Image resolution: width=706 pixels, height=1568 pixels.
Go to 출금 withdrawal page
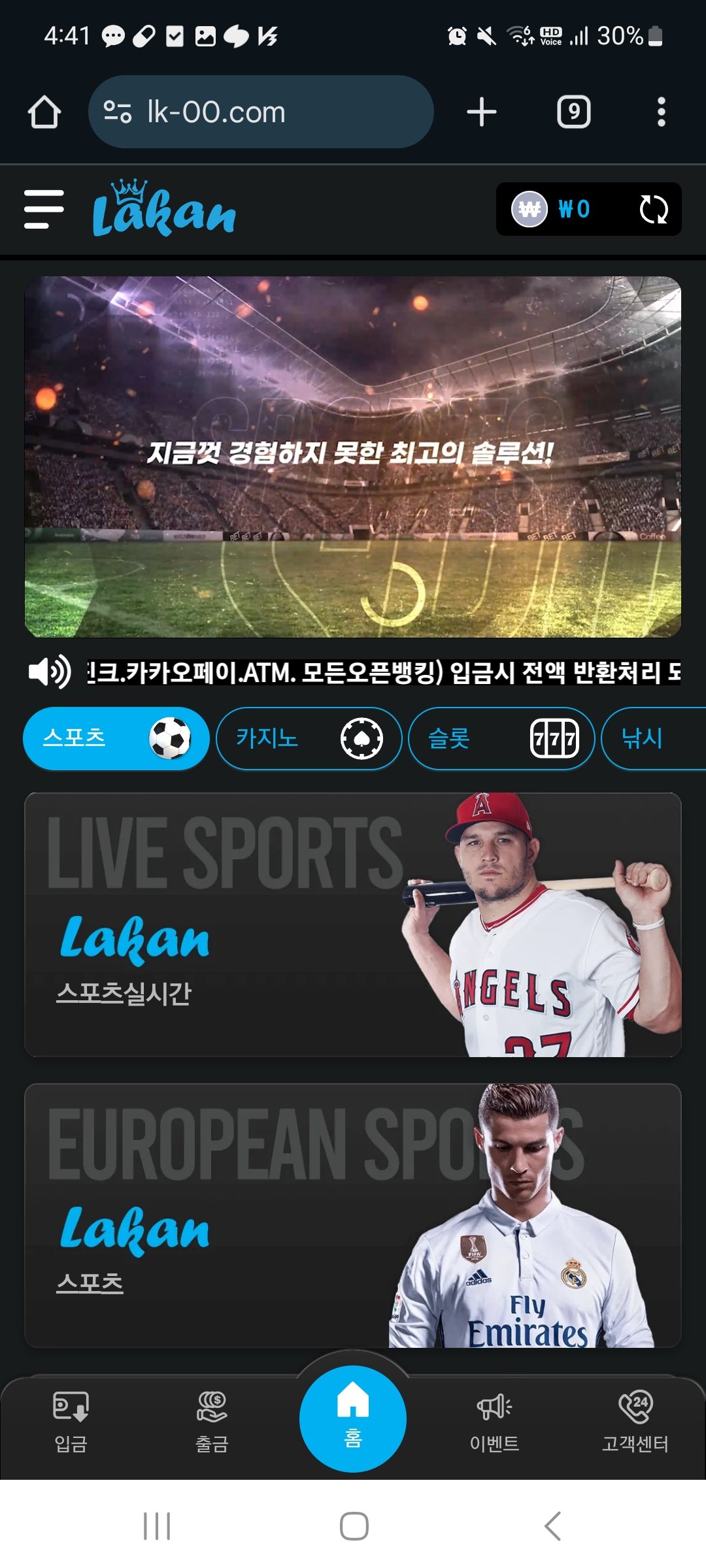(x=212, y=1421)
